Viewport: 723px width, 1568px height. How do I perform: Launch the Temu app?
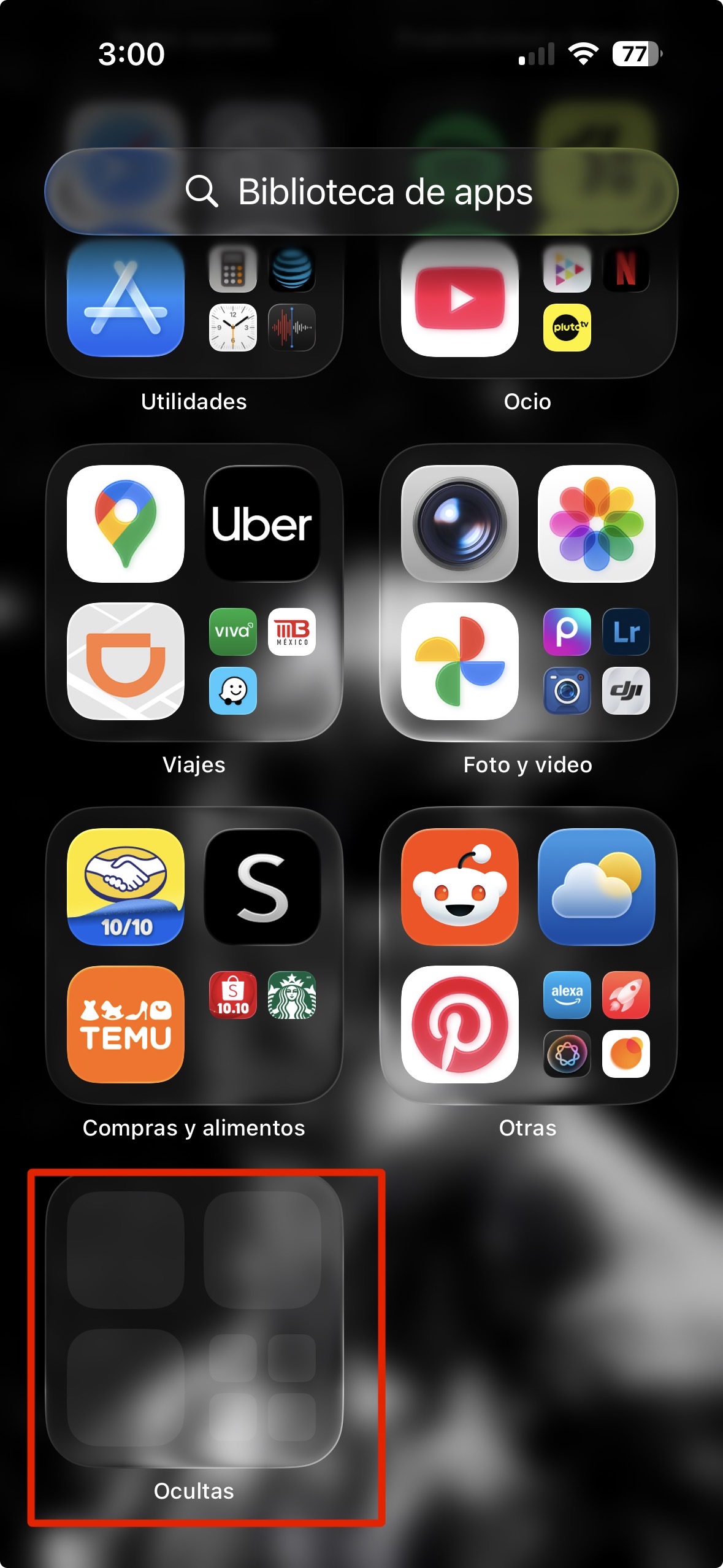pyautogui.click(x=126, y=1024)
